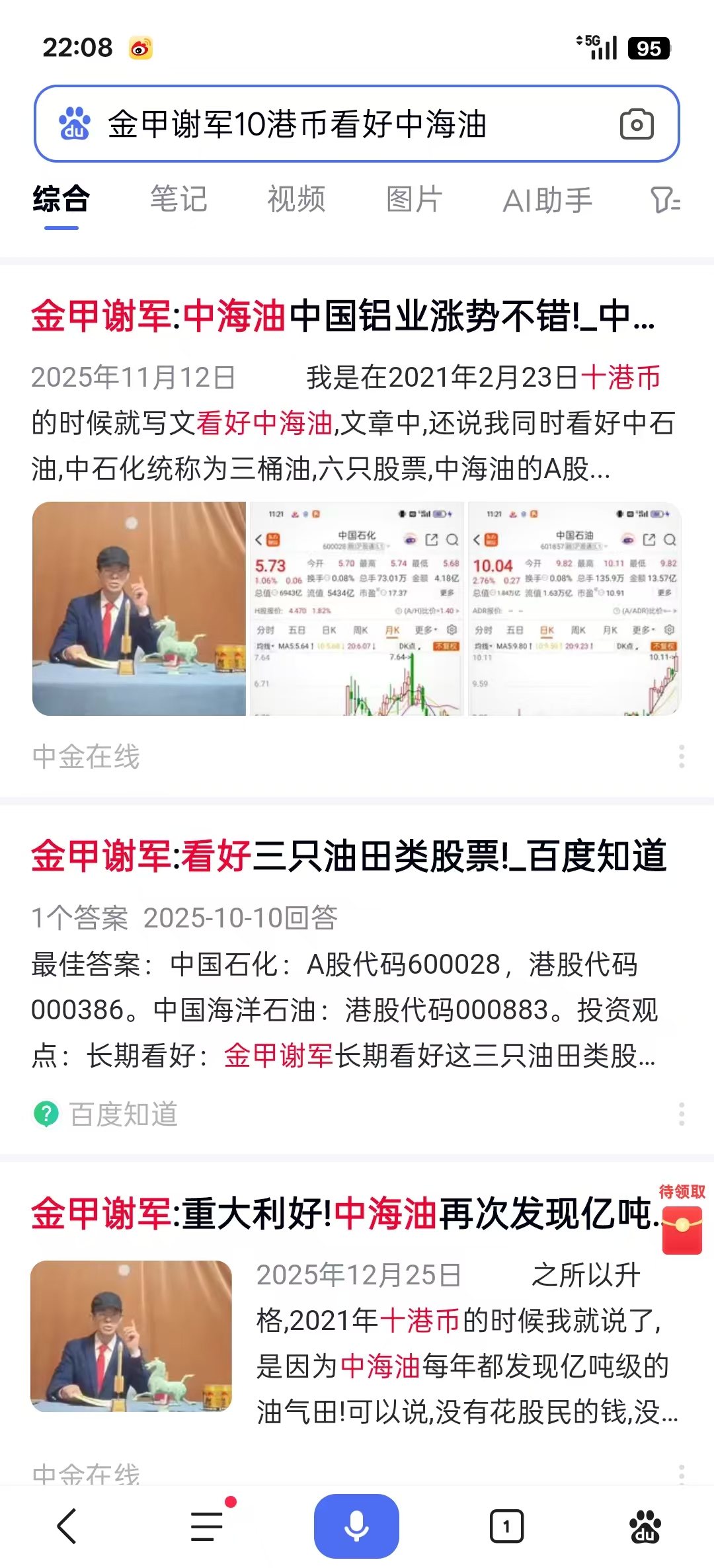The image size is (714, 1568).
Task: Open result 金甲谢军:中海油中国铝业涨势不错
Action: click(x=342, y=316)
